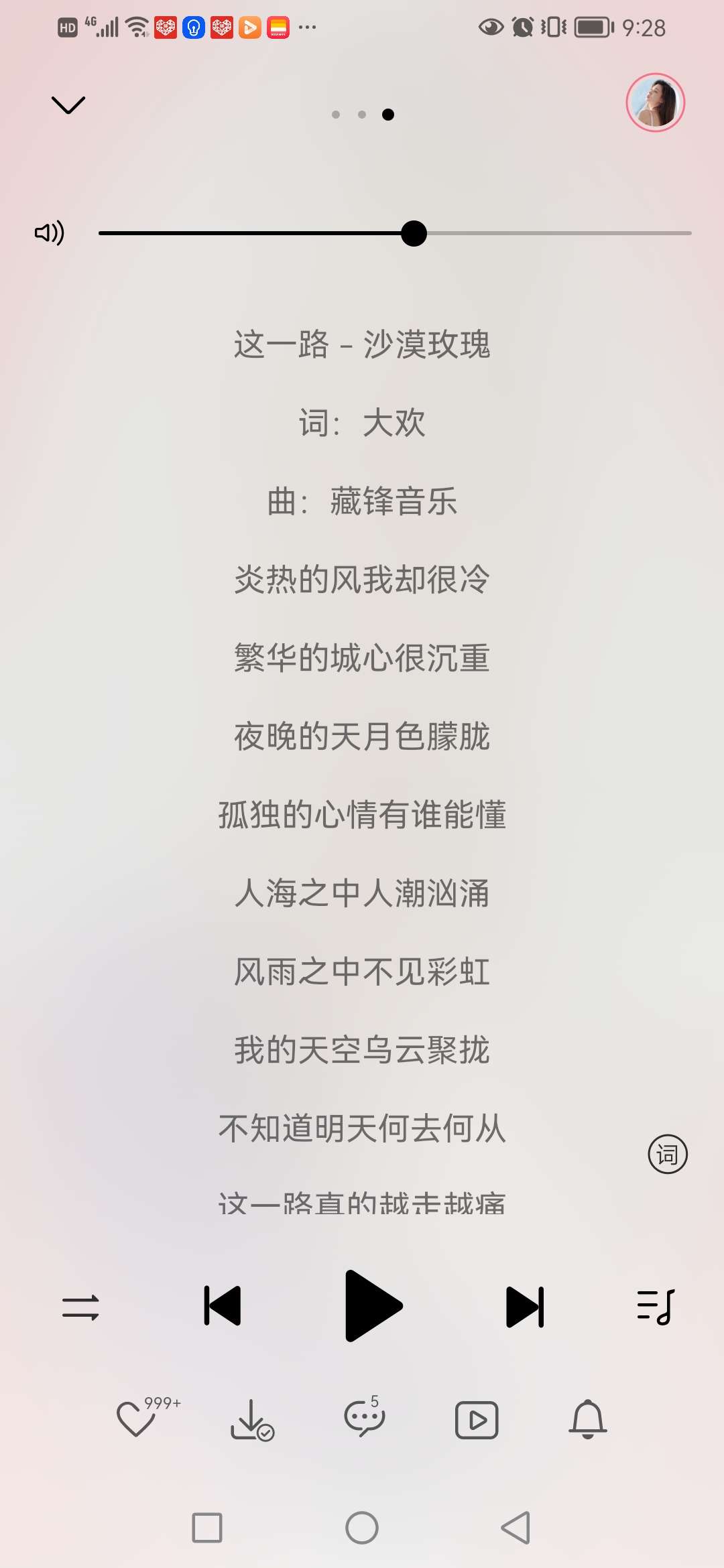This screenshot has height=1568, width=724.
Task: Collapse the player with the down chevron
Action: [68, 105]
